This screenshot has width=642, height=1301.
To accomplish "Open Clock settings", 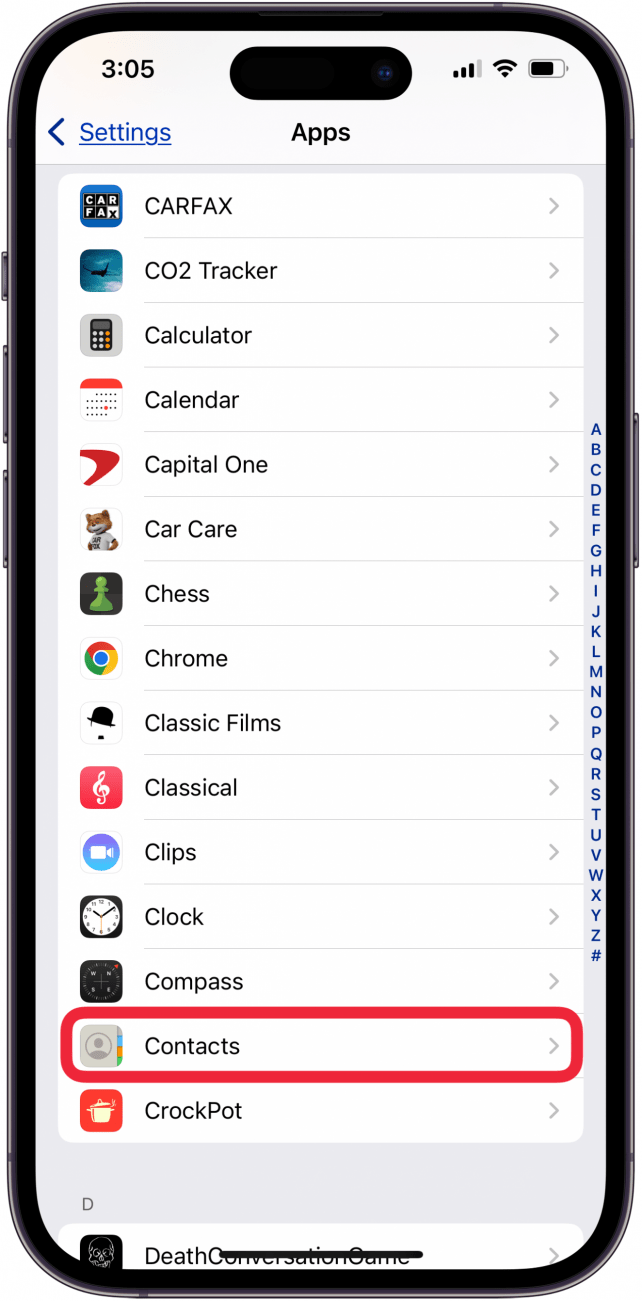I will [320, 917].
